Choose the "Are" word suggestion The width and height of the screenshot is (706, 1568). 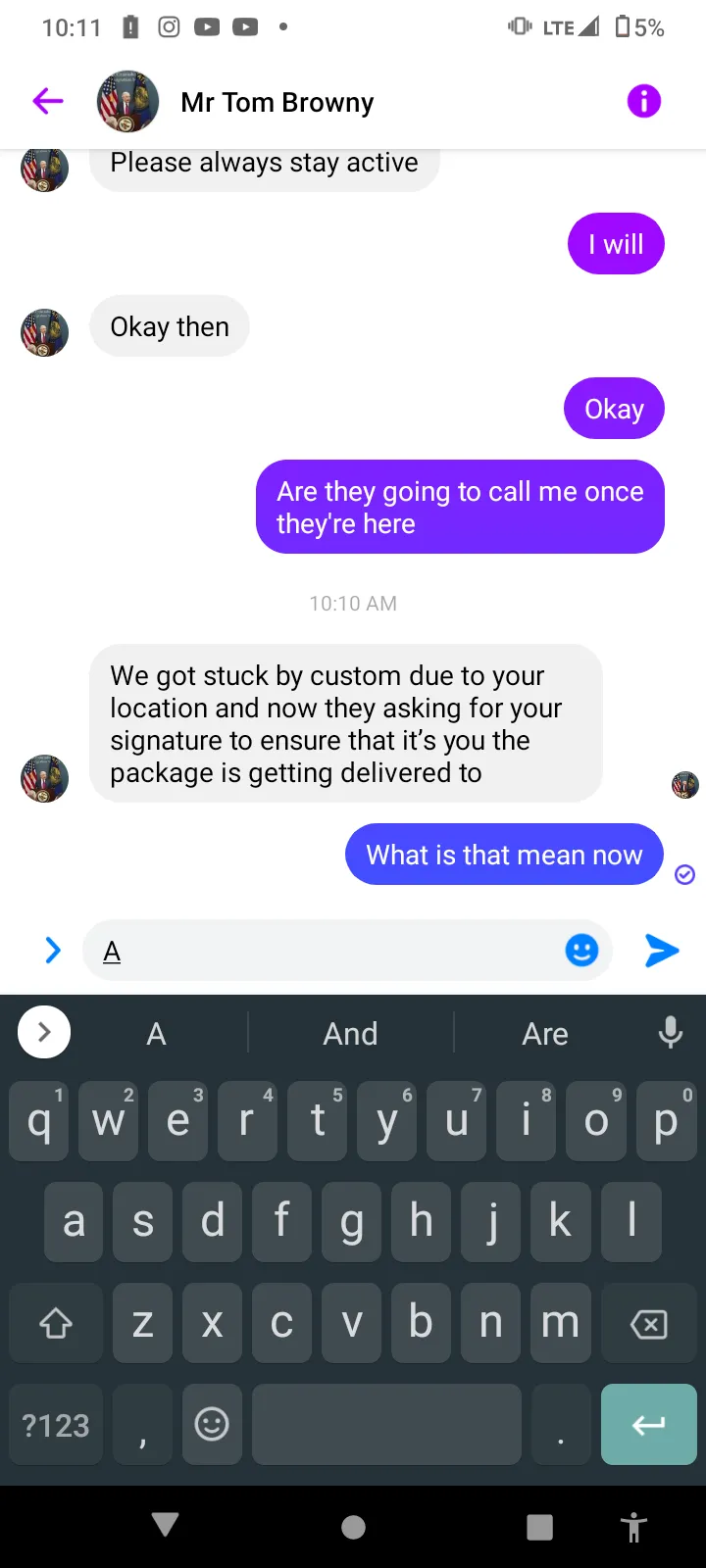coord(545,1034)
